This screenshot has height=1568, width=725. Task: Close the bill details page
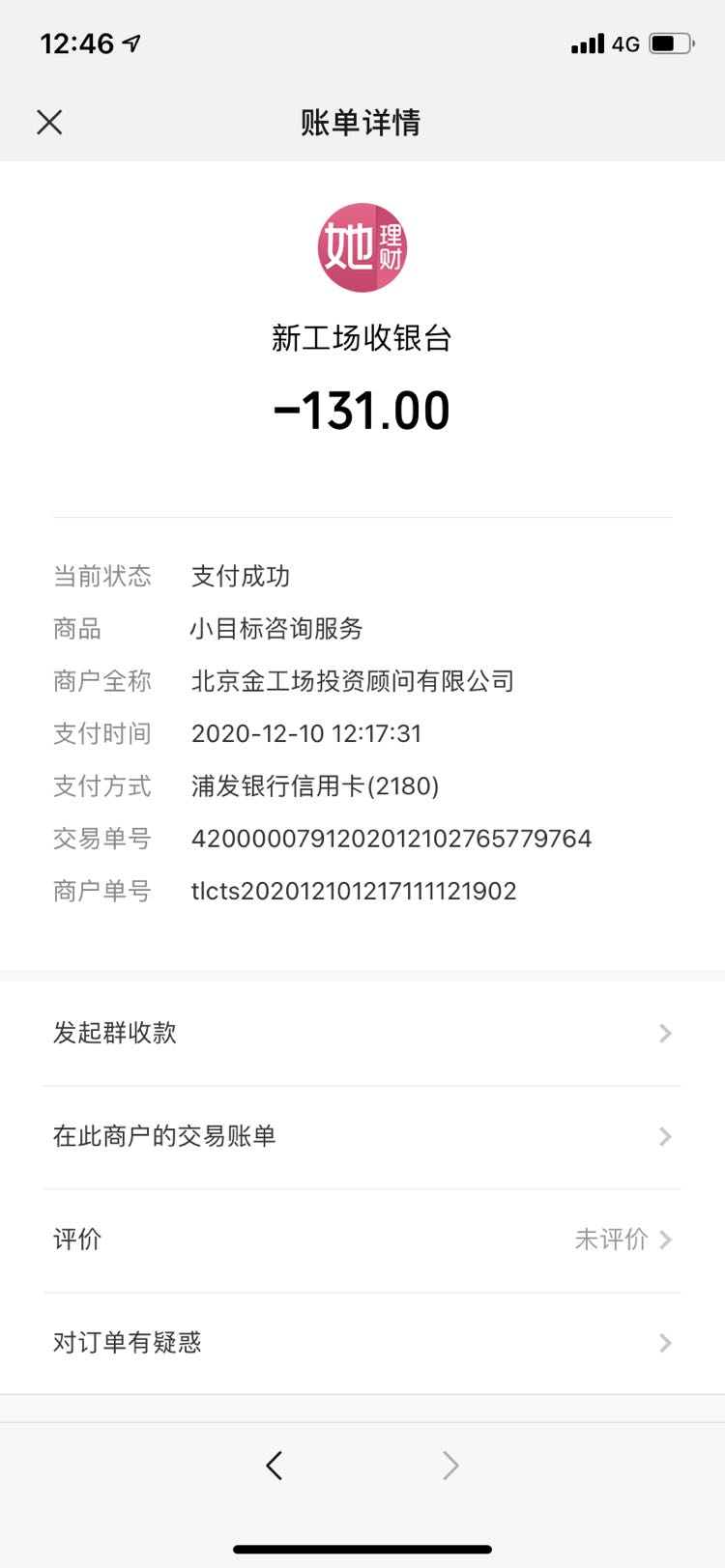tap(49, 122)
